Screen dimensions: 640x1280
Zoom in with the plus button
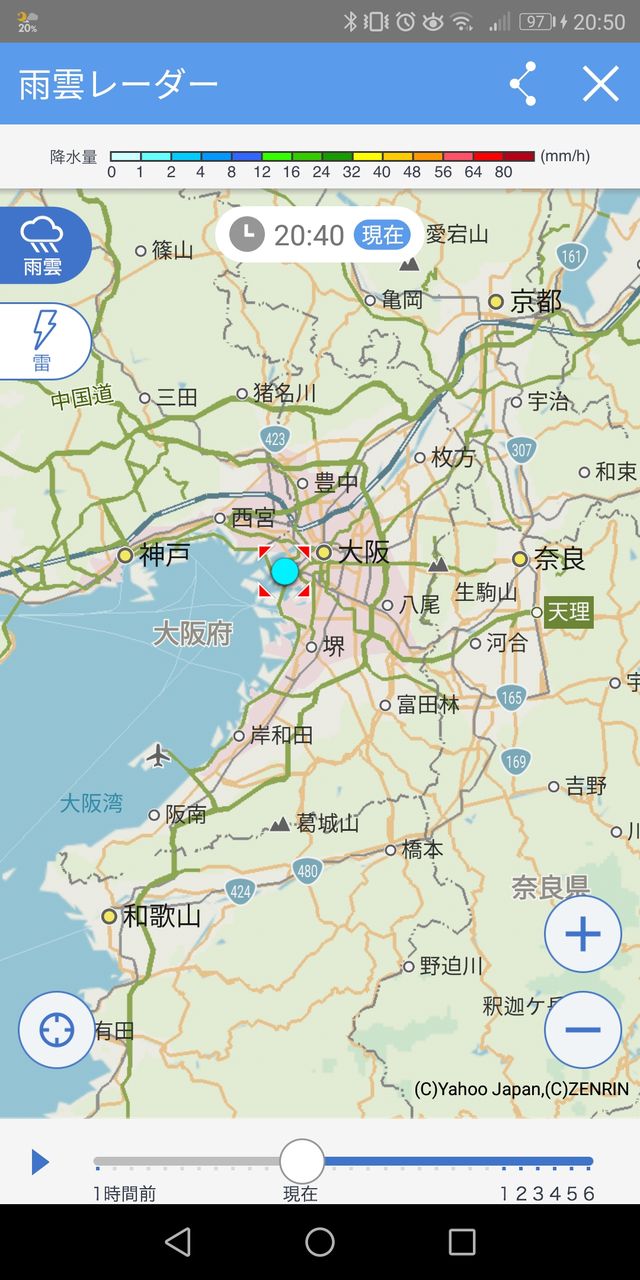(x=583, y=934)
